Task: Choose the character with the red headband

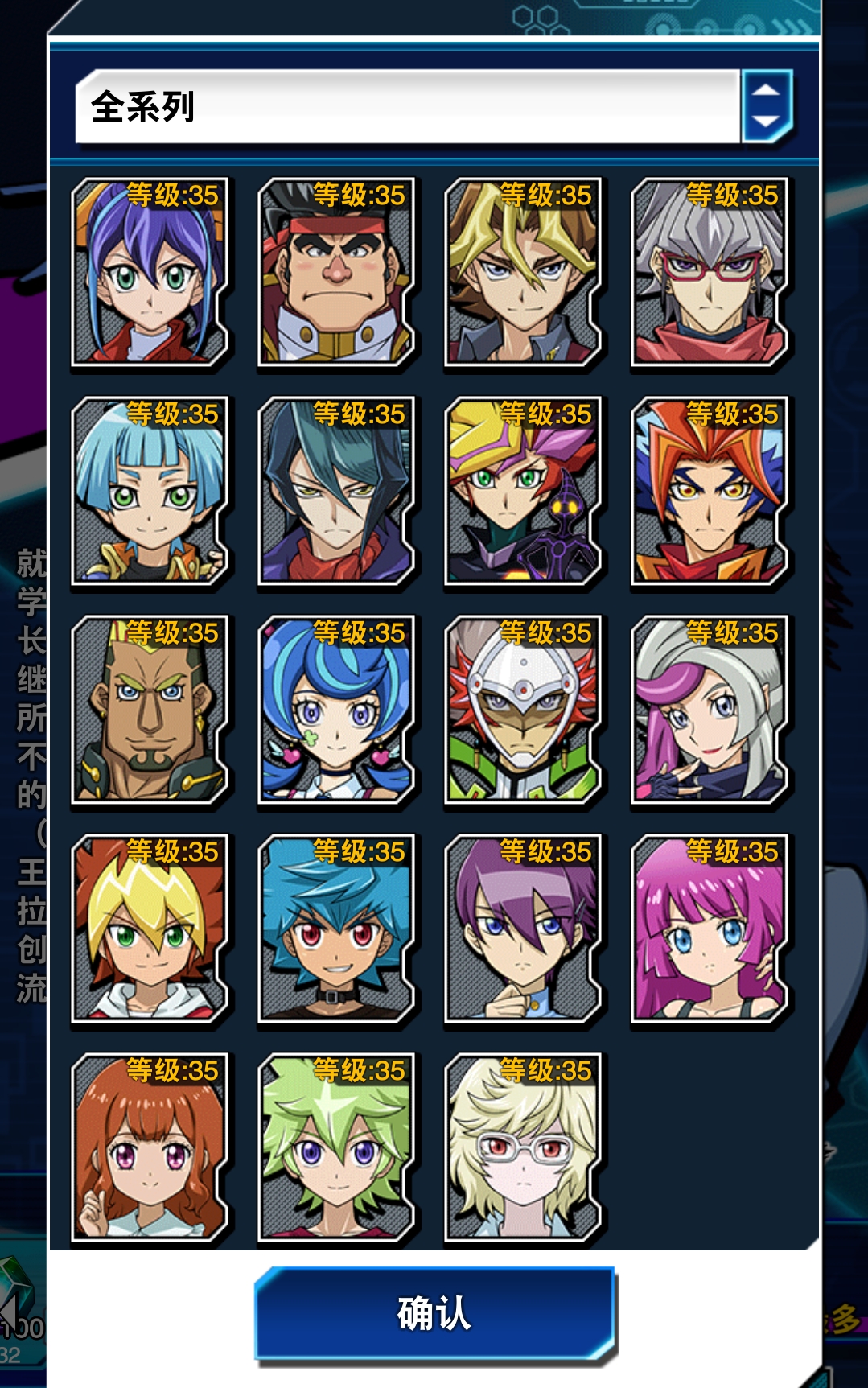Action: point(336,273)
